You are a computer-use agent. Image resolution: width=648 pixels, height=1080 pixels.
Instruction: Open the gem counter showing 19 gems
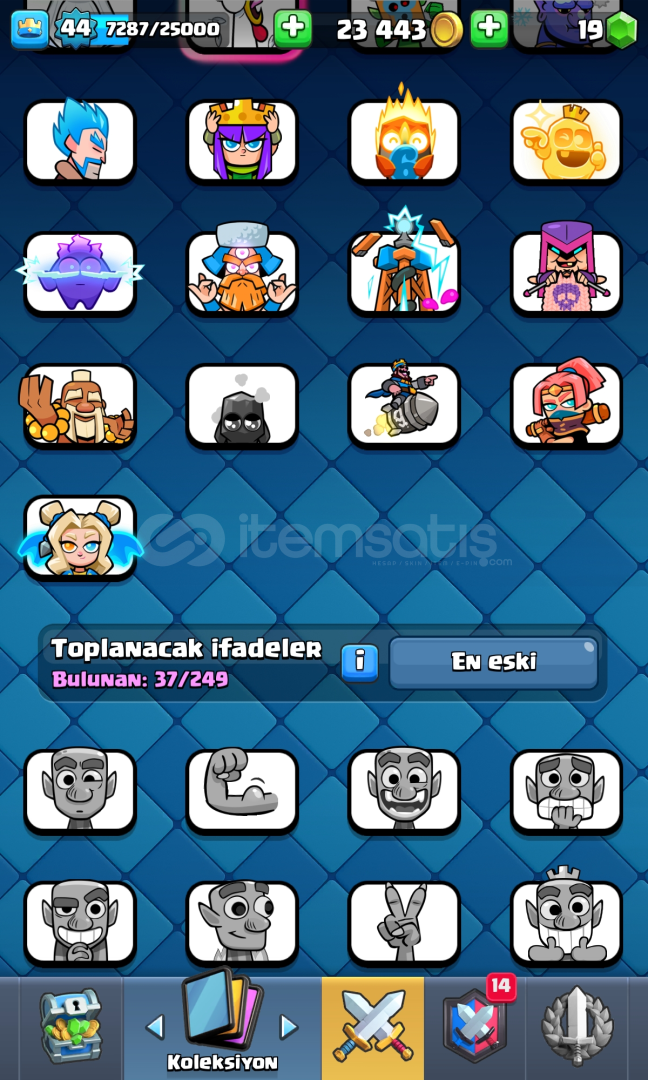click(606, 30)
